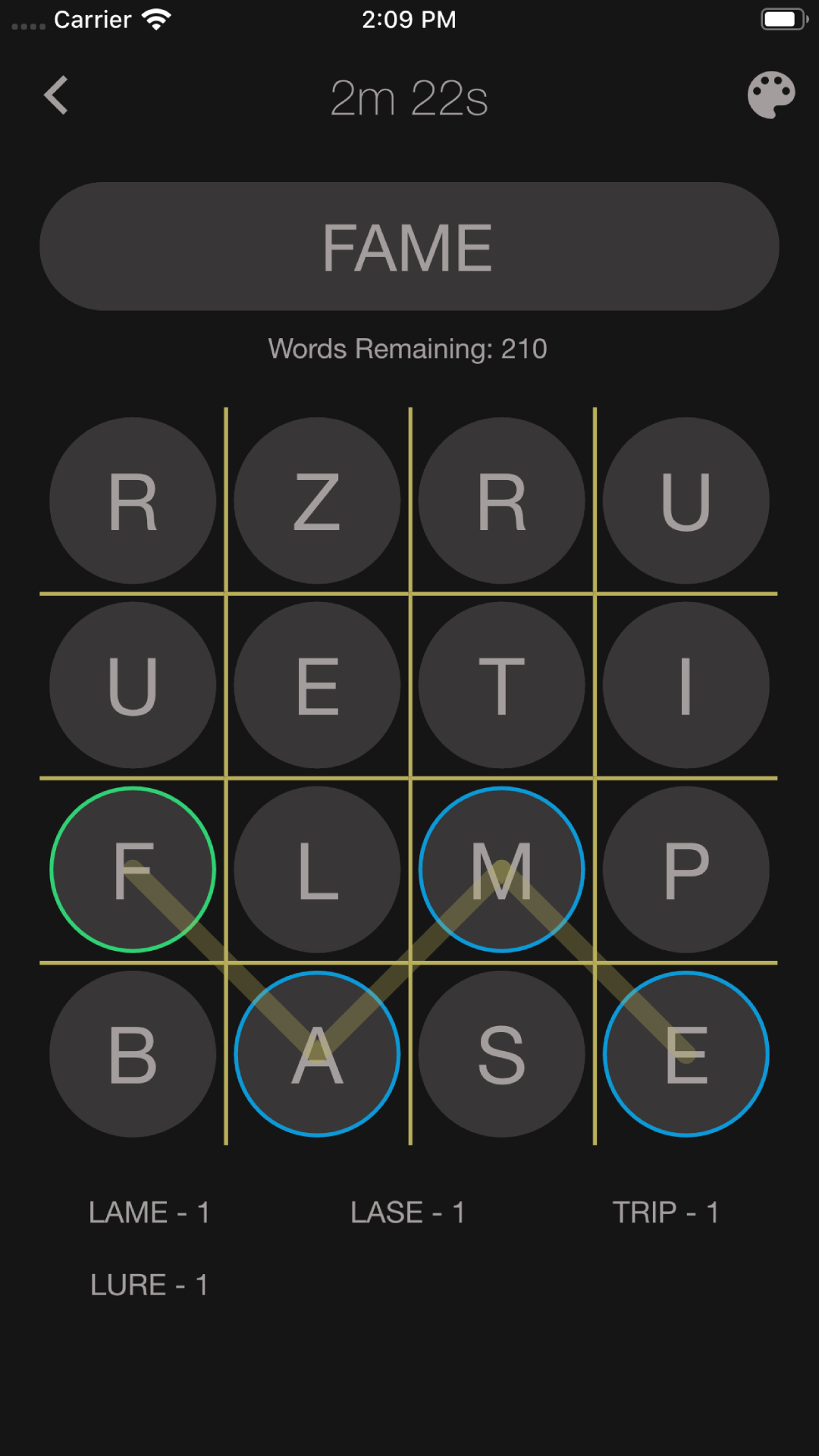This screenshot has height=1456, width=819.
Task: Tap the highlighted M tile
Action: [x=501, y=870]
